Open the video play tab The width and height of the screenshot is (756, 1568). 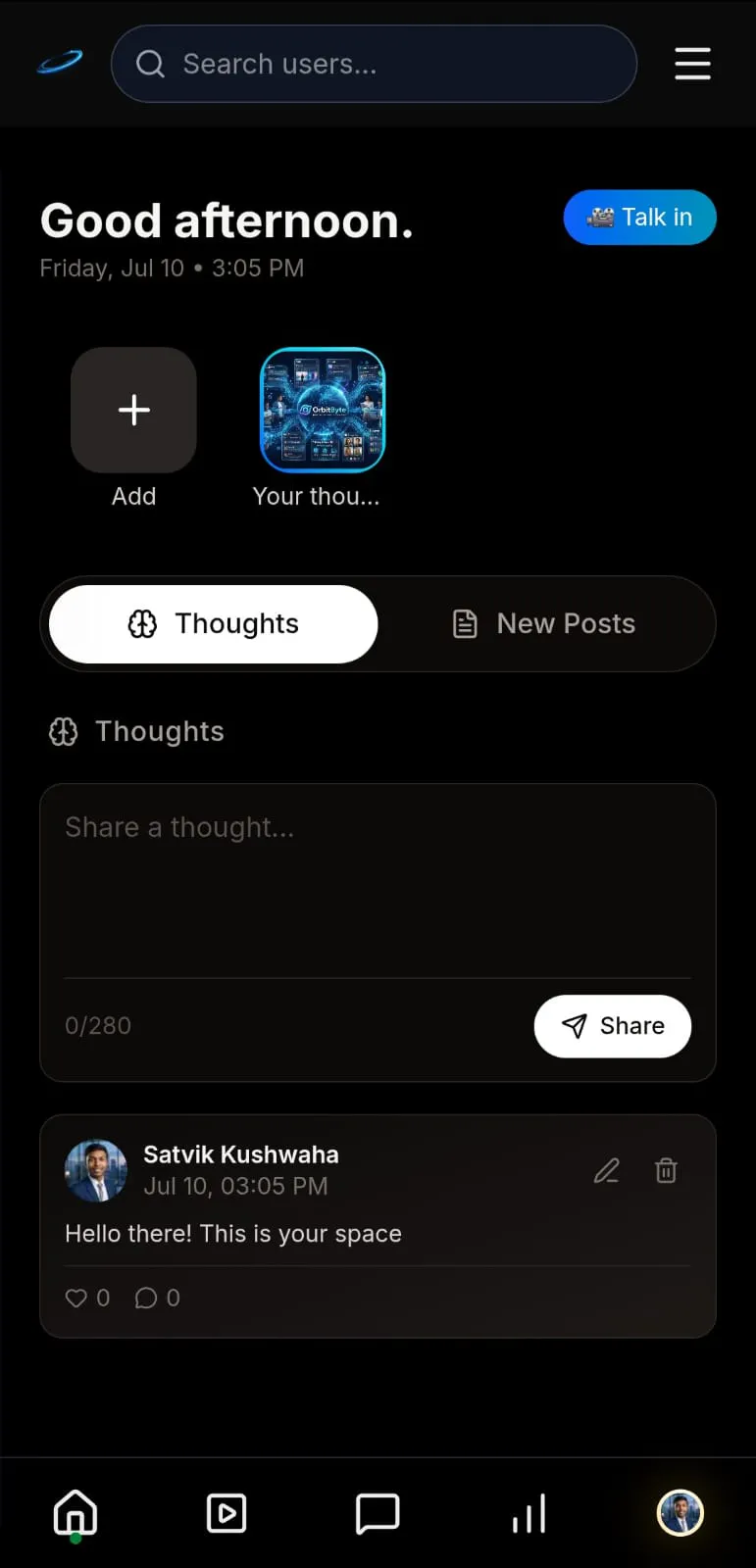tap(227, 1513)
